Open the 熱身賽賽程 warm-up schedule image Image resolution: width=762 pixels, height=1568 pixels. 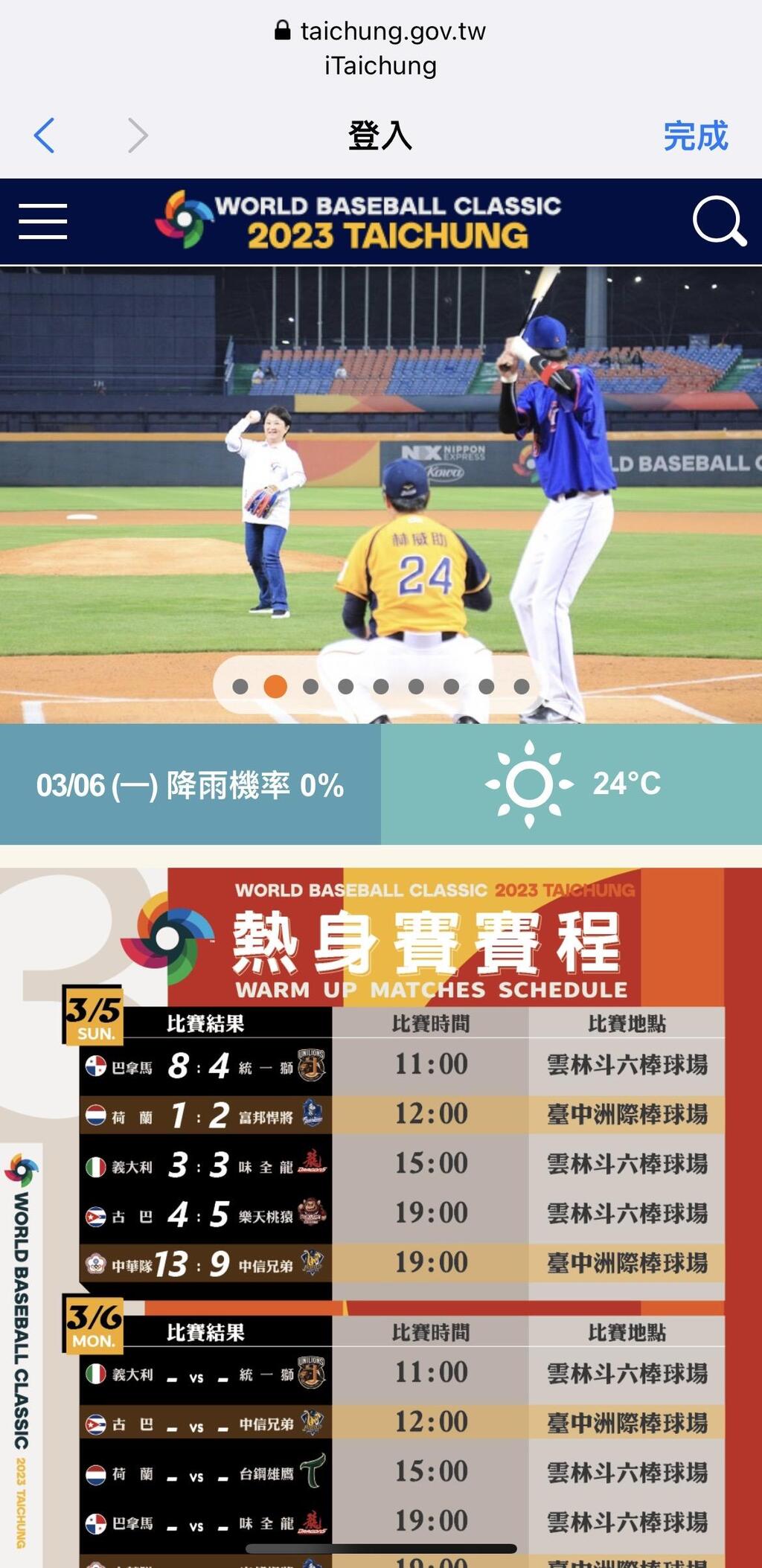381,1217
